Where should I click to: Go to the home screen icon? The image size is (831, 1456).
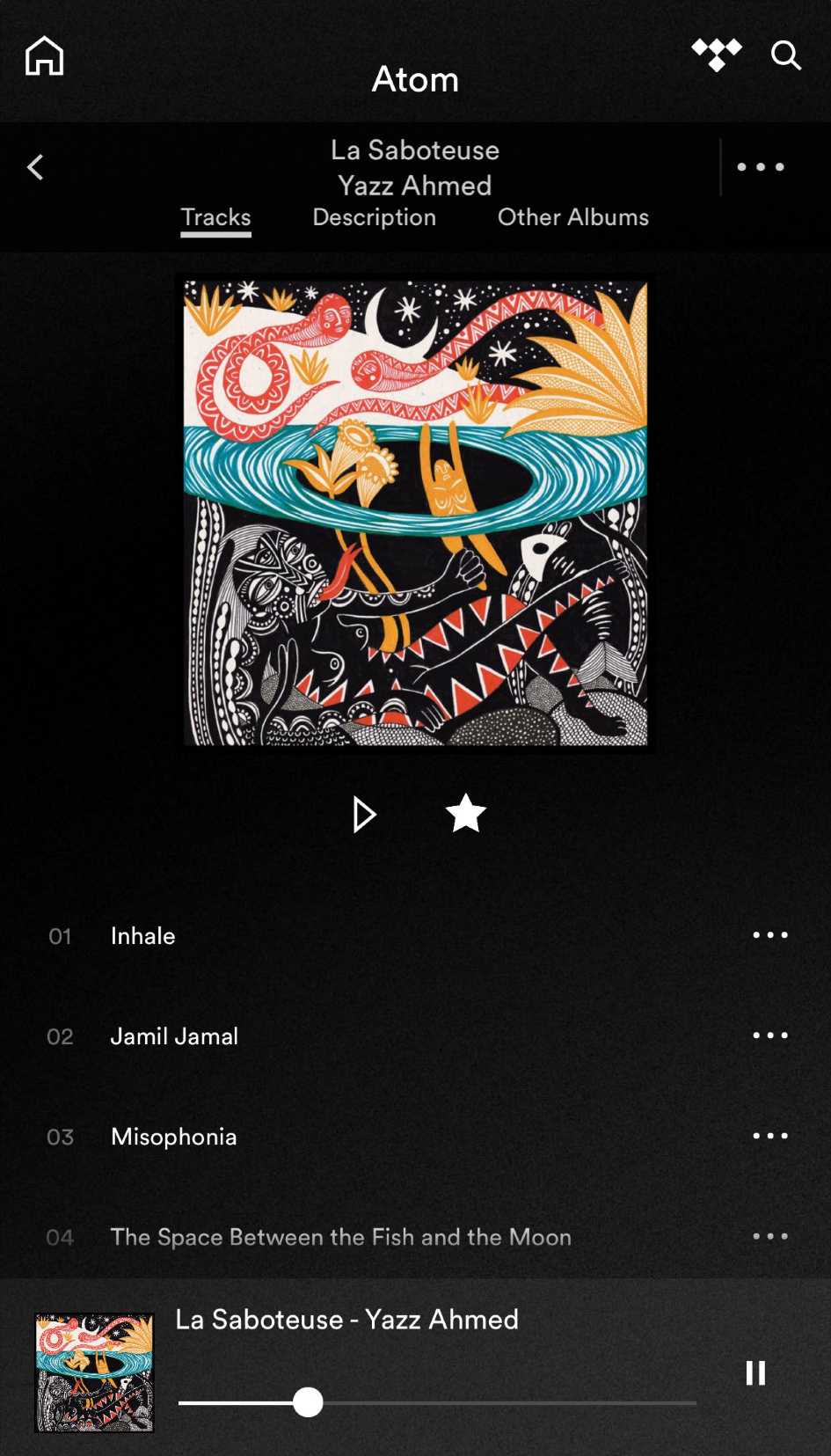[x=44, y=56]
